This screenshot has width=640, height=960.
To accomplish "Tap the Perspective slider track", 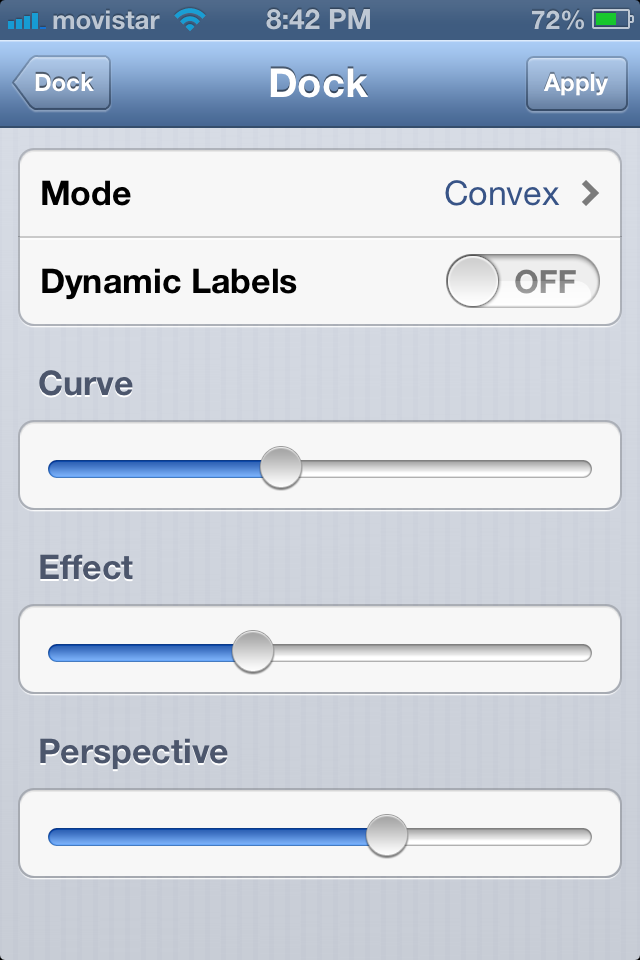I will point(320,836).
